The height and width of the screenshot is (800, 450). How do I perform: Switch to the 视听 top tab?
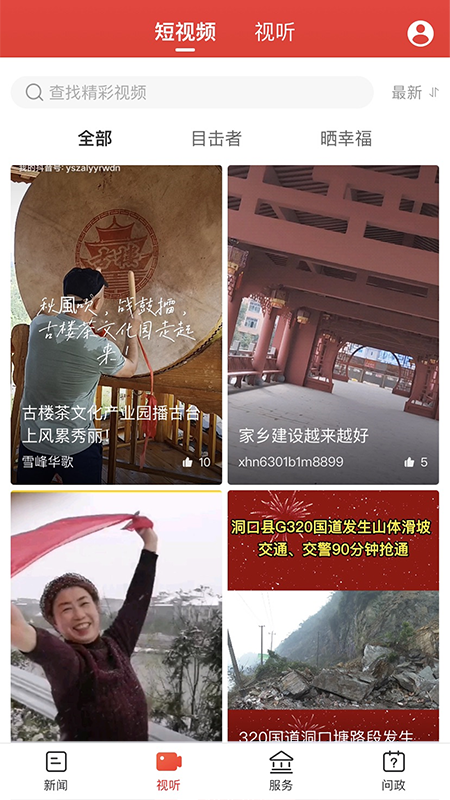coord(275,32)
